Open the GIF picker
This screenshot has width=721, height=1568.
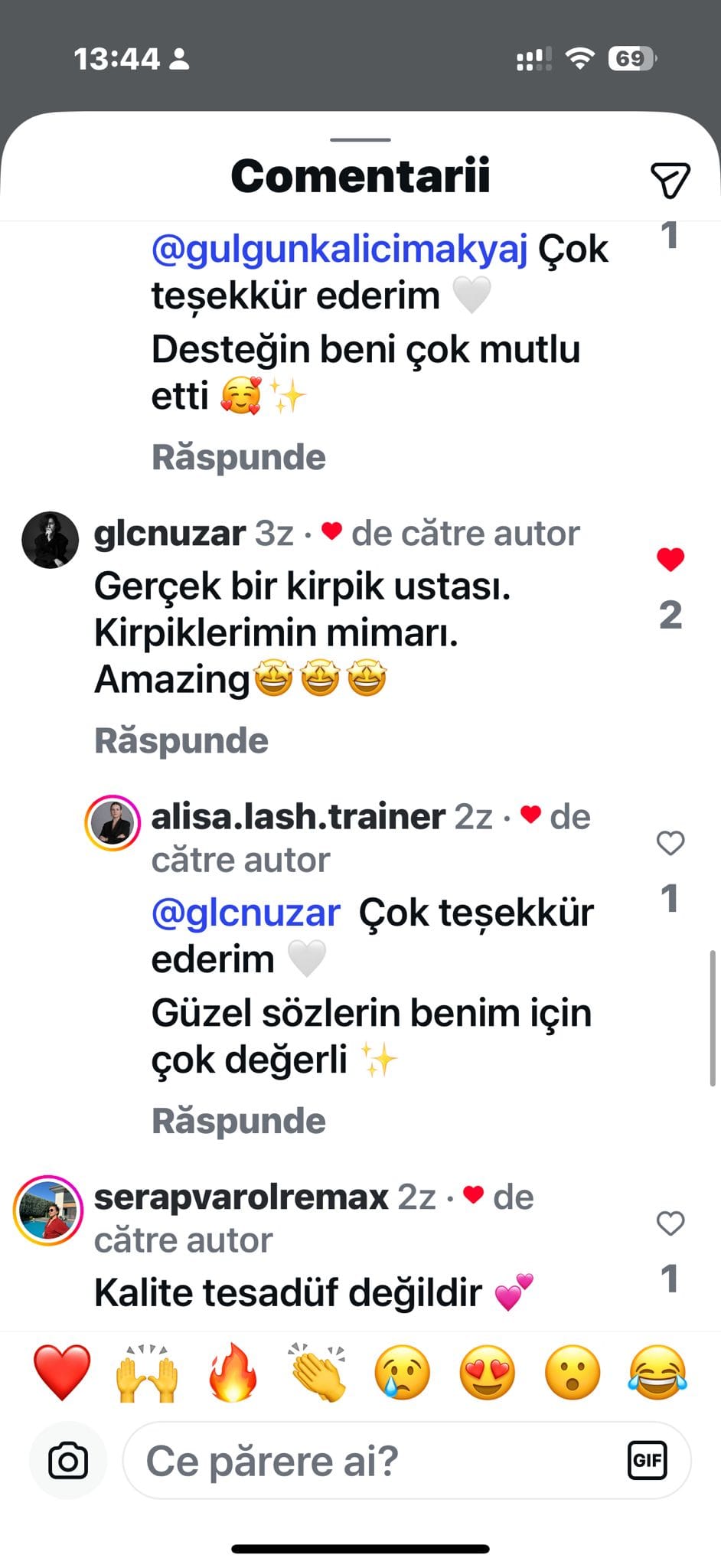(647, 1461)
